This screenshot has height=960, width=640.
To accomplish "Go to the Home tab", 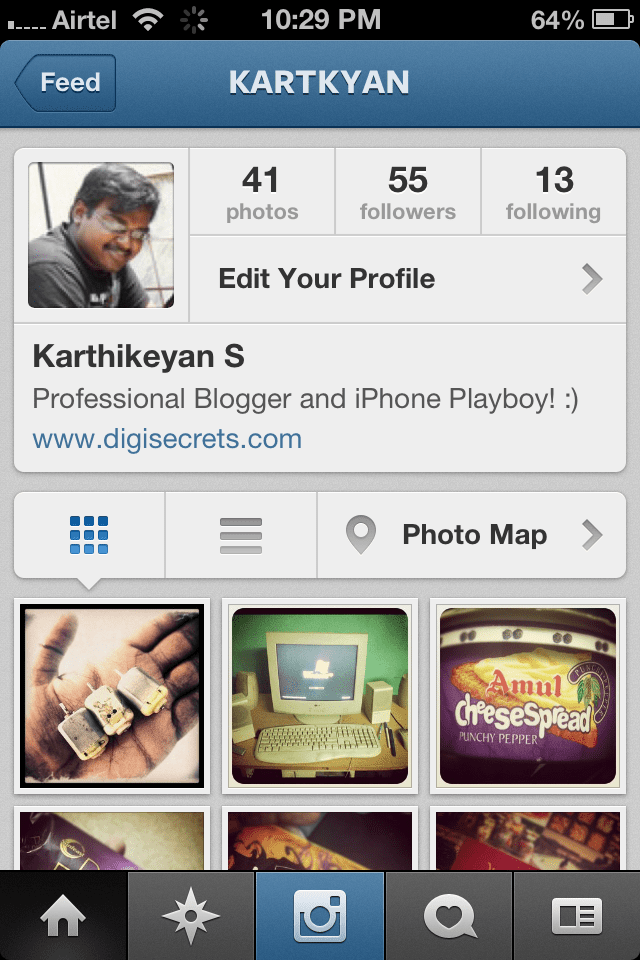I will (64, 916).
